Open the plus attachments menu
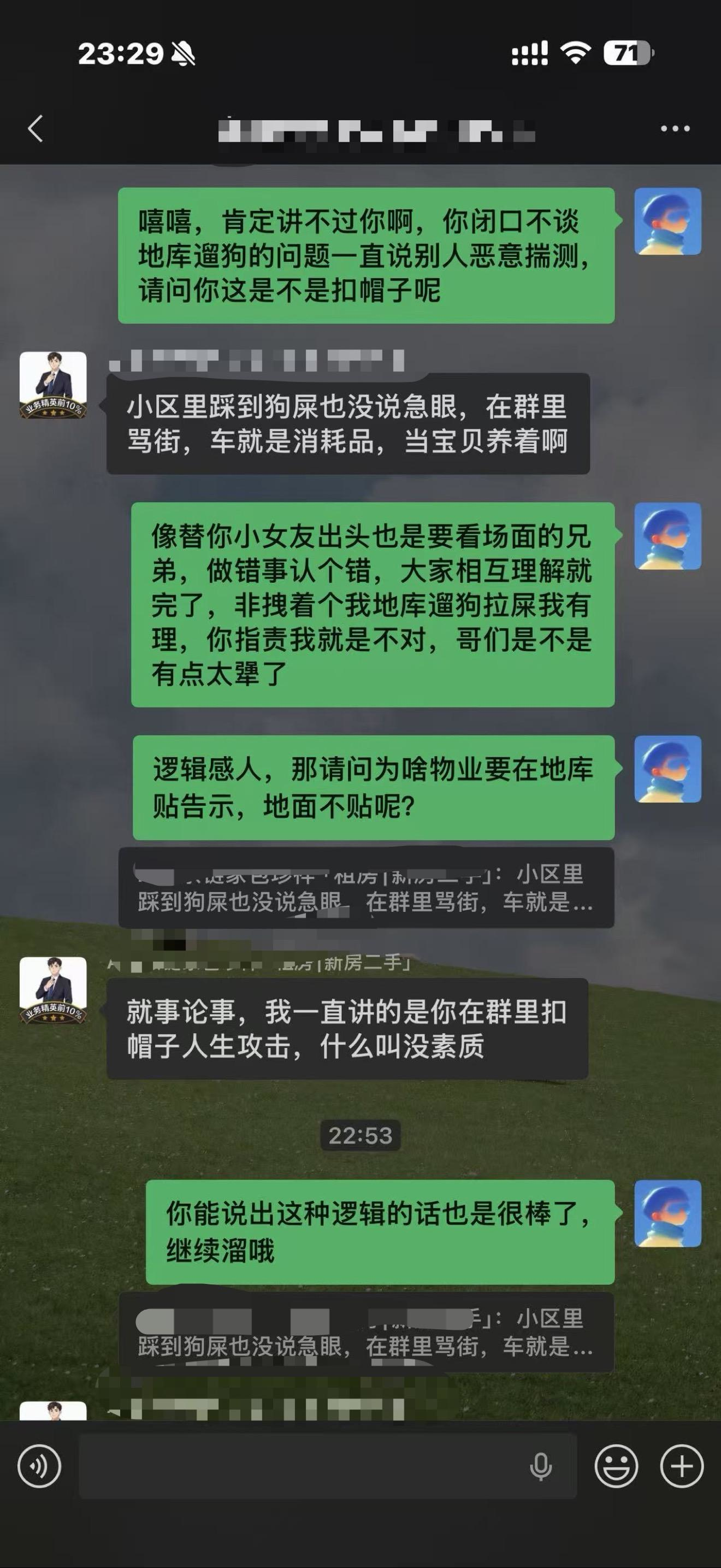 coord(682,1466)
